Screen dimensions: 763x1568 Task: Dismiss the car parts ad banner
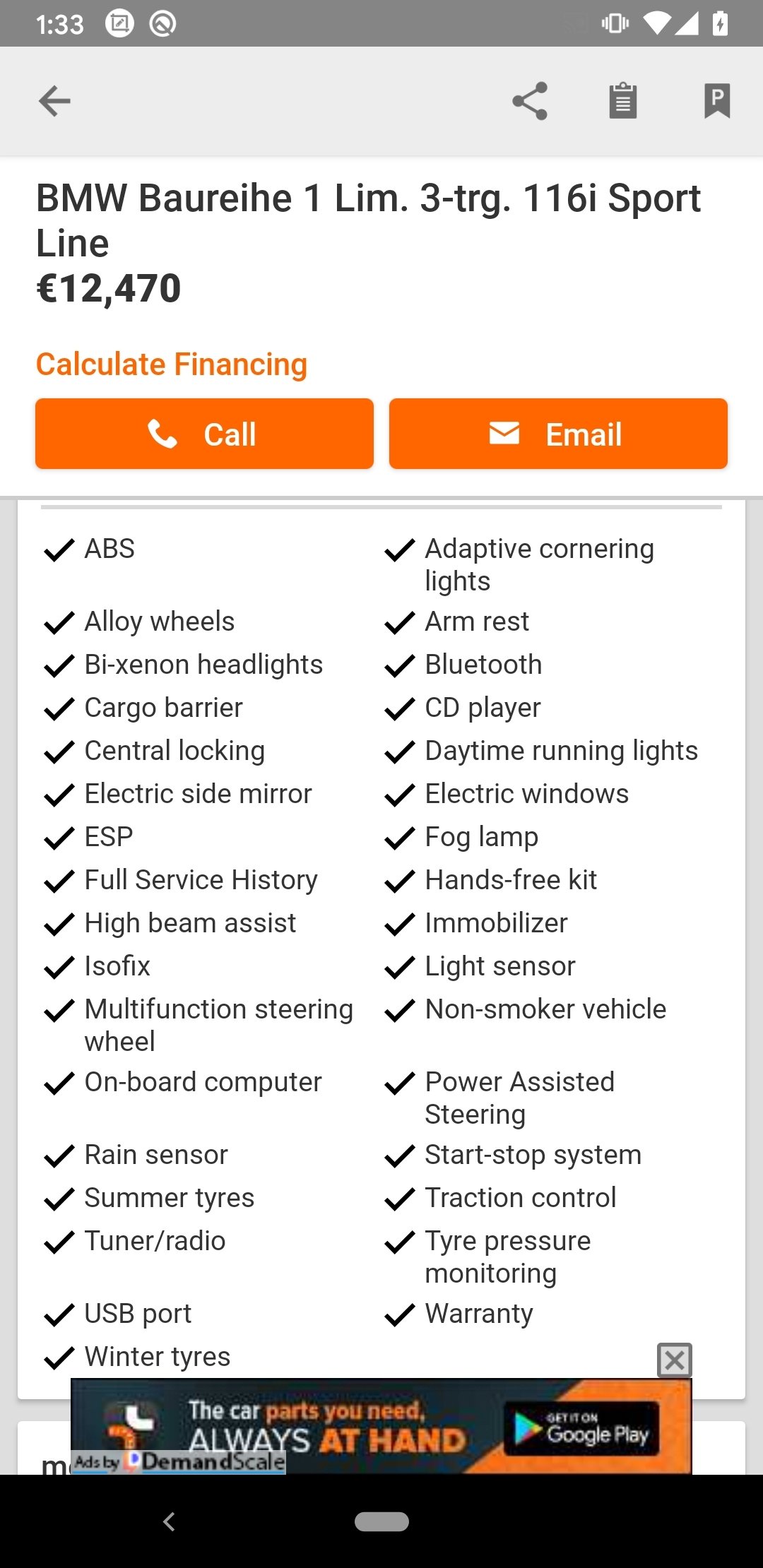(x=675, y=1360)
